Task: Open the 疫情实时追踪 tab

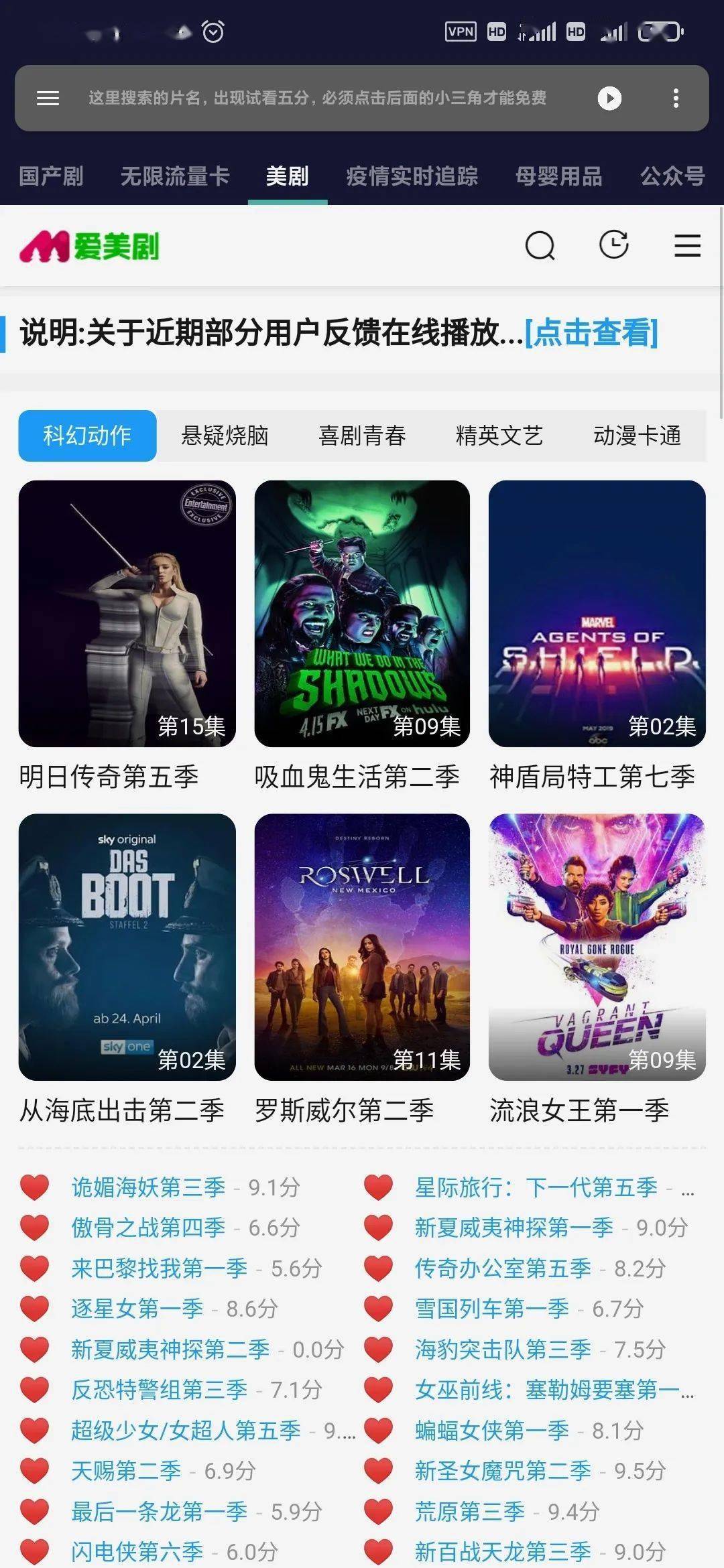Action: (412, 176)
